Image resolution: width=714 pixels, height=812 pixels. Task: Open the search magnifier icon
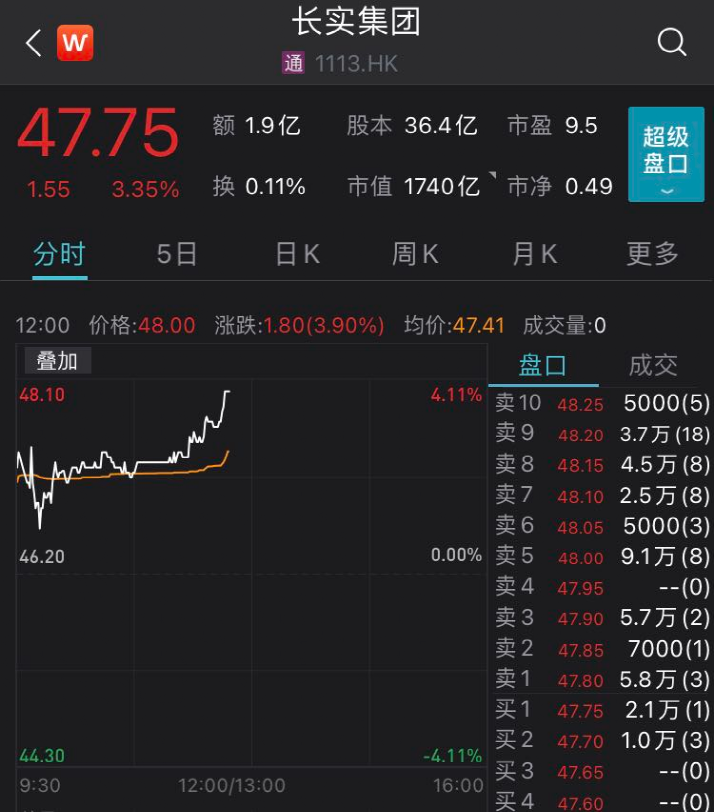click(x=671, y=42)
